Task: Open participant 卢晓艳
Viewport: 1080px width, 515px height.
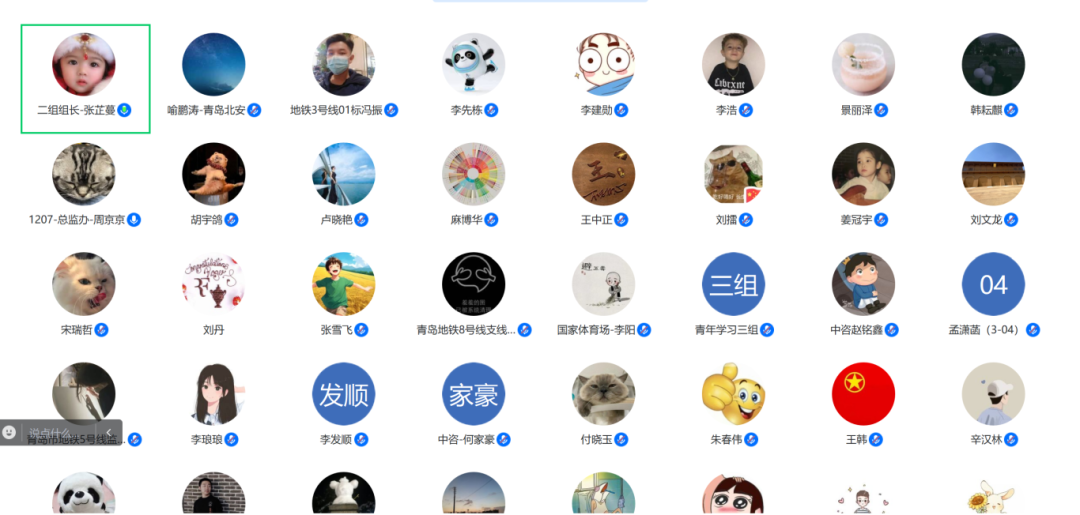Action: [343, 175]
